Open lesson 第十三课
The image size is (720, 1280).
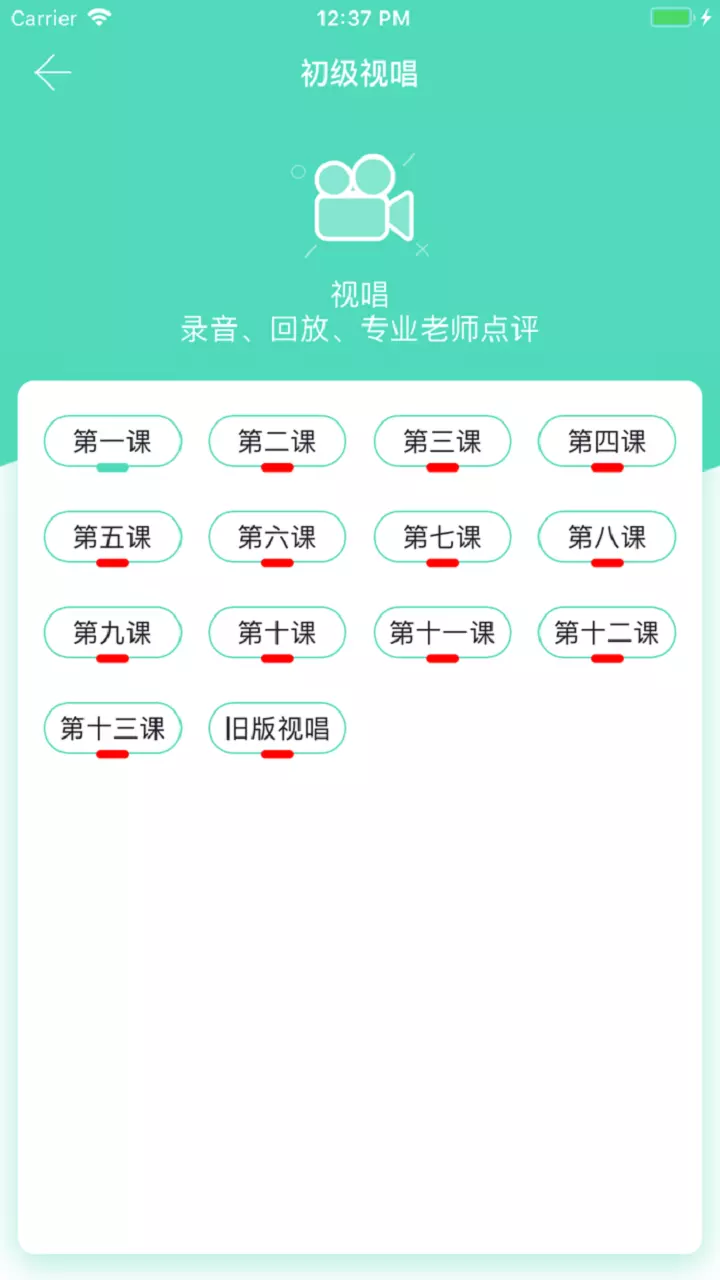(112, 728)
